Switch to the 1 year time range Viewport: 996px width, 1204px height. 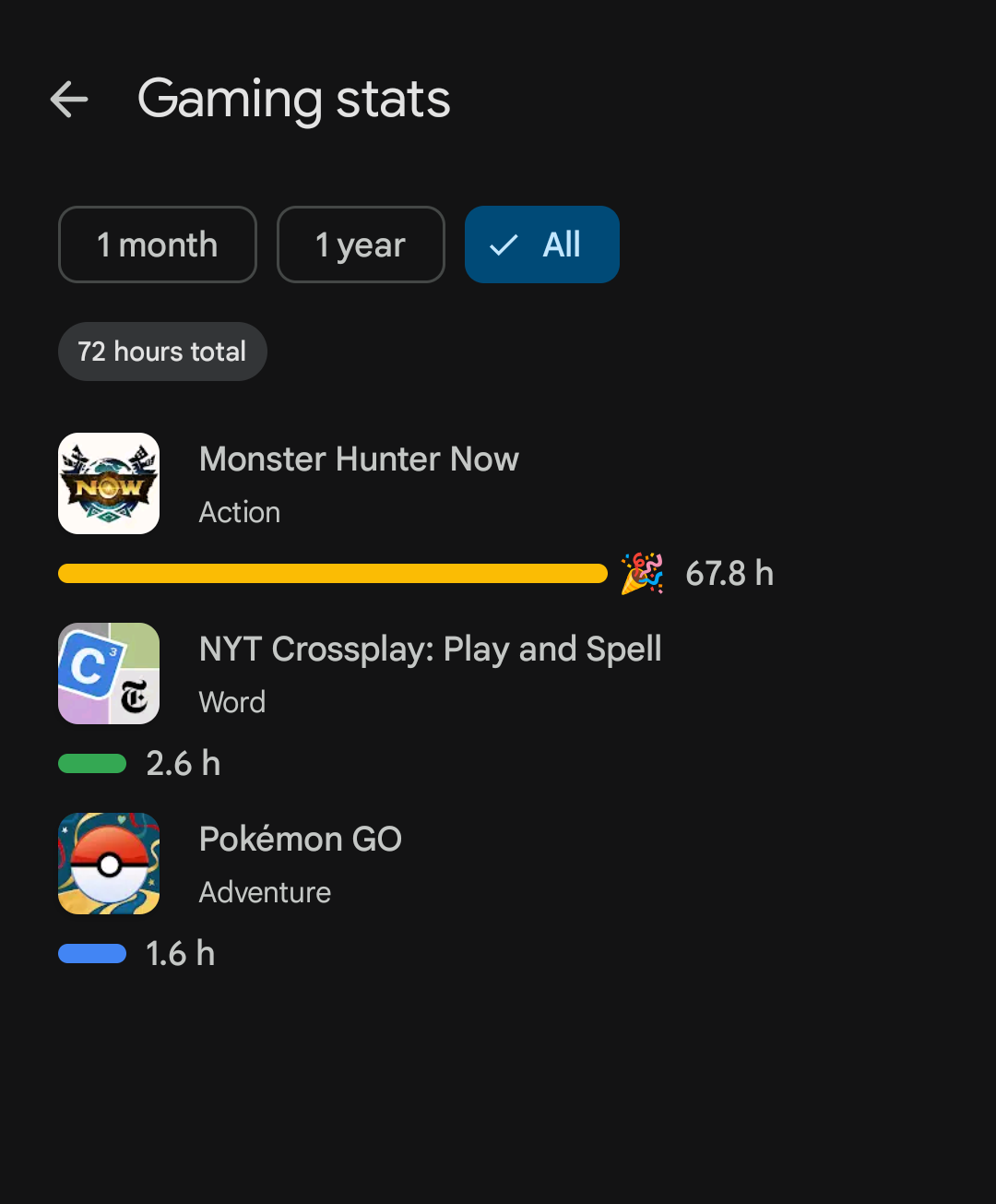point(361,244)
